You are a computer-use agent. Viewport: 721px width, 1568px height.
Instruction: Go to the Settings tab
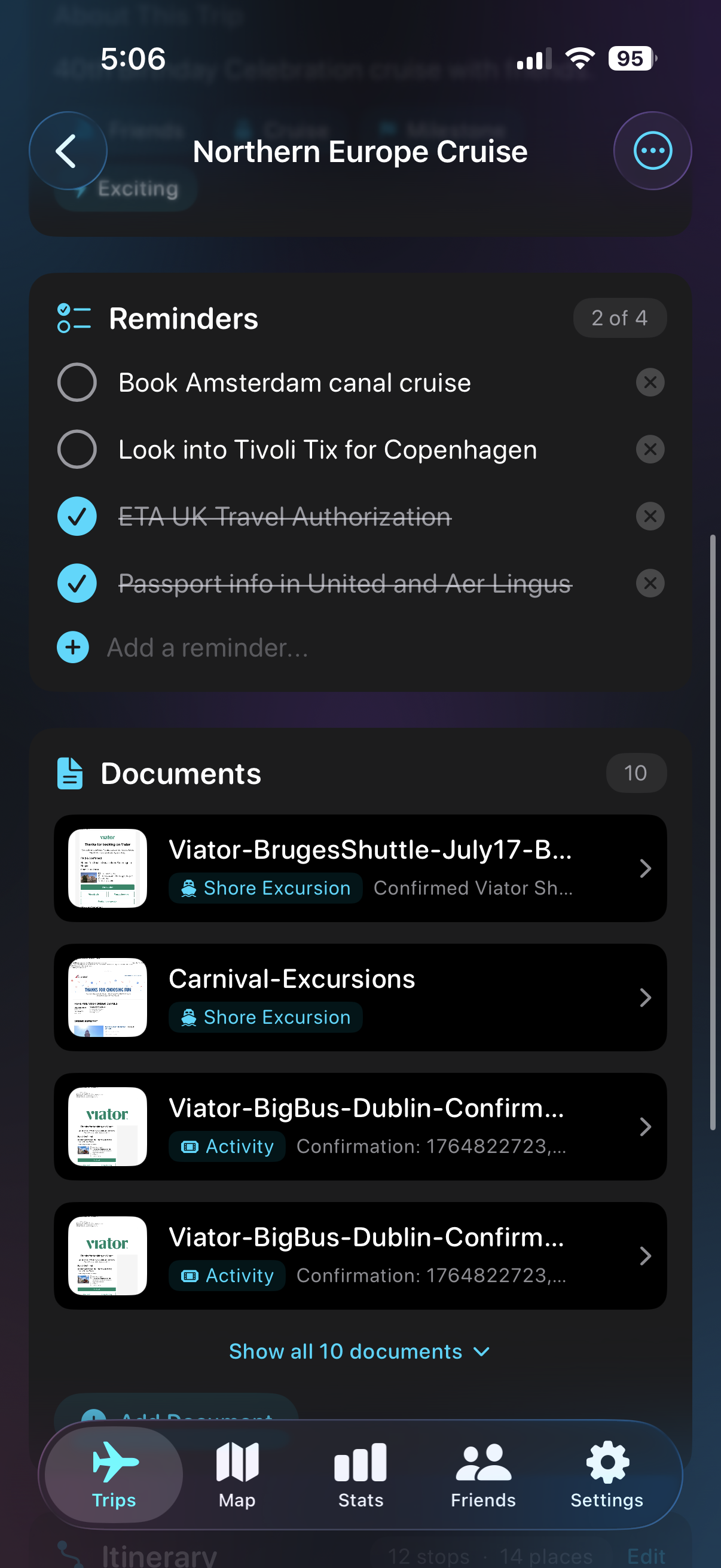[x=606, y=1474]
